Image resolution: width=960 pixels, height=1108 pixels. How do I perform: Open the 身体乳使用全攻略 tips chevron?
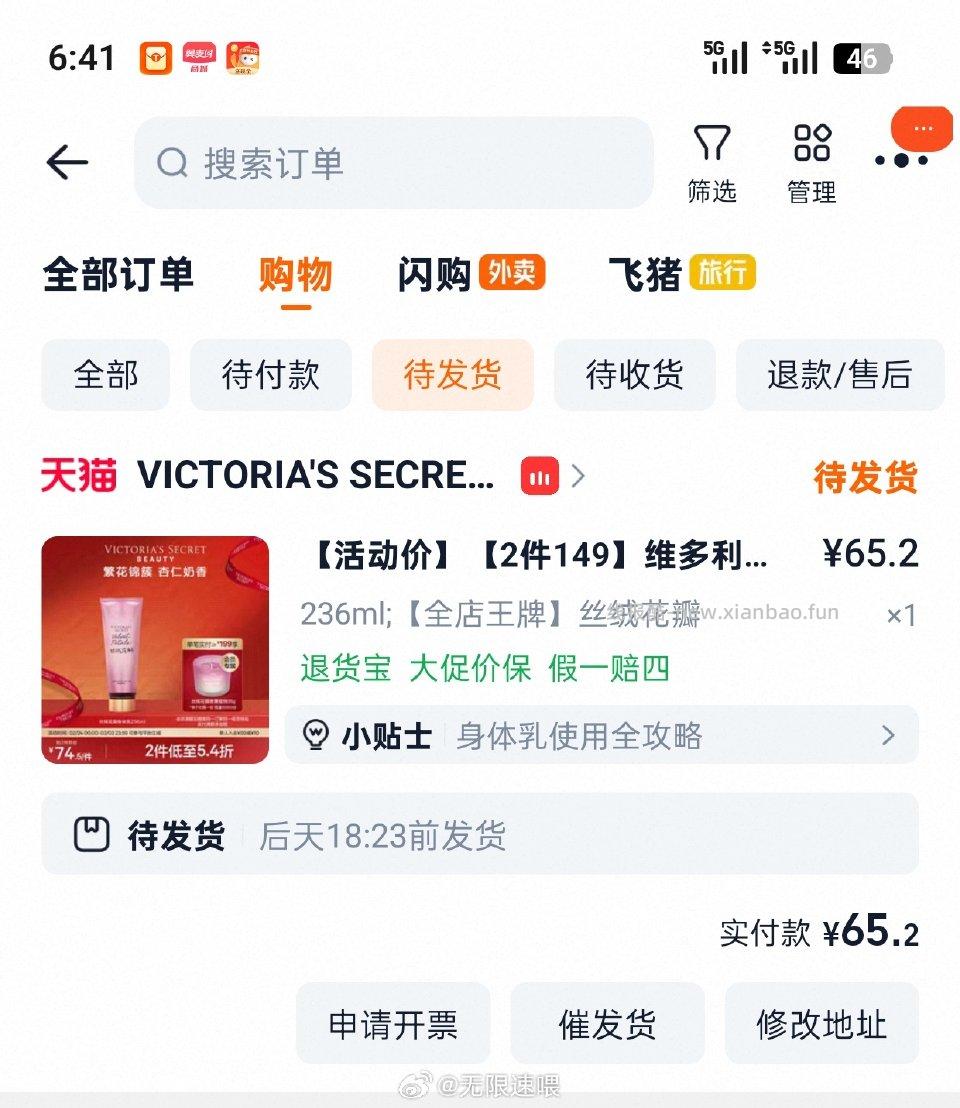(887, 736)
